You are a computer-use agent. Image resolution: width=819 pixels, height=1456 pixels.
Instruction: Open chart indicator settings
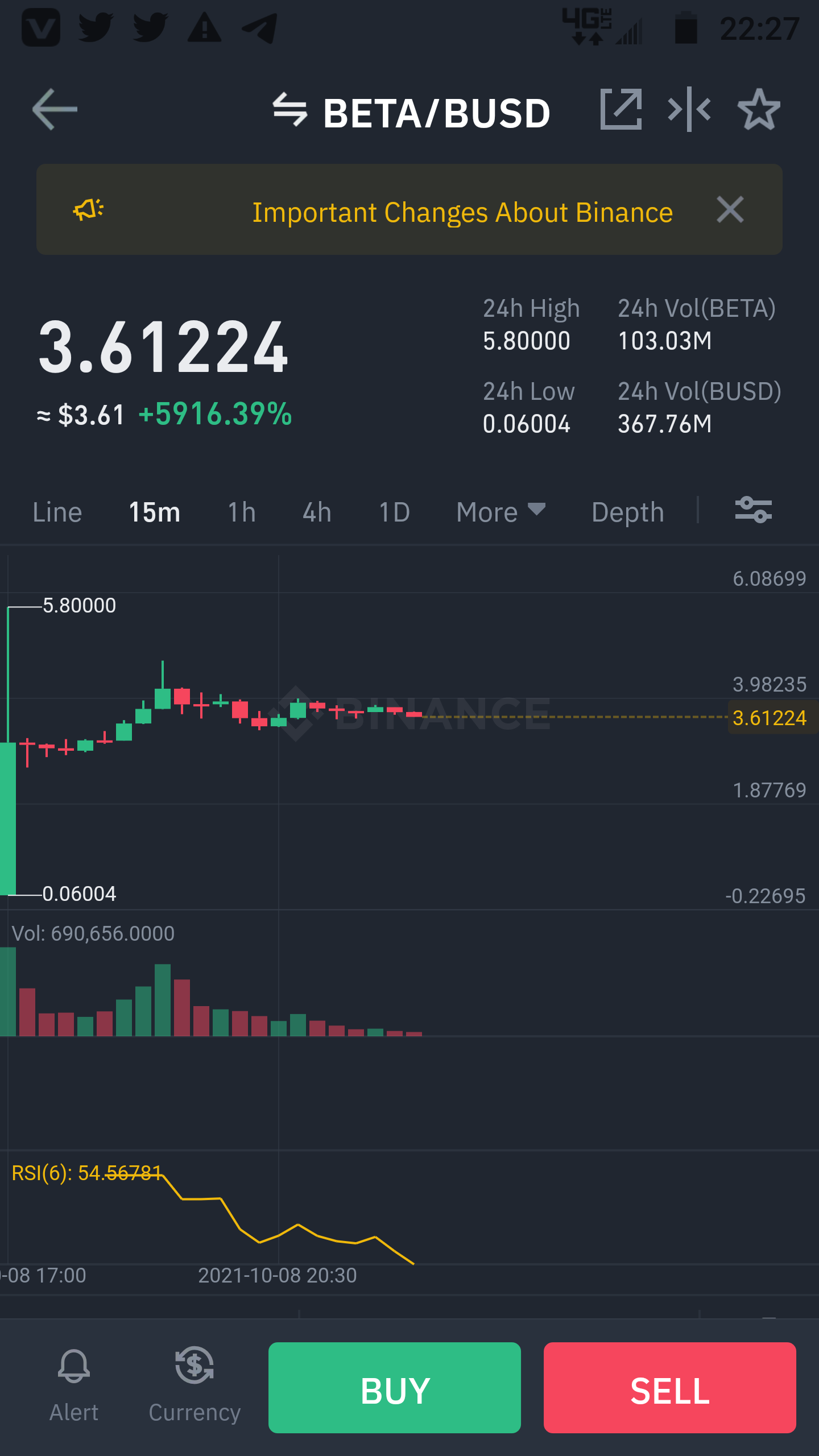click(x=754, y=510)
